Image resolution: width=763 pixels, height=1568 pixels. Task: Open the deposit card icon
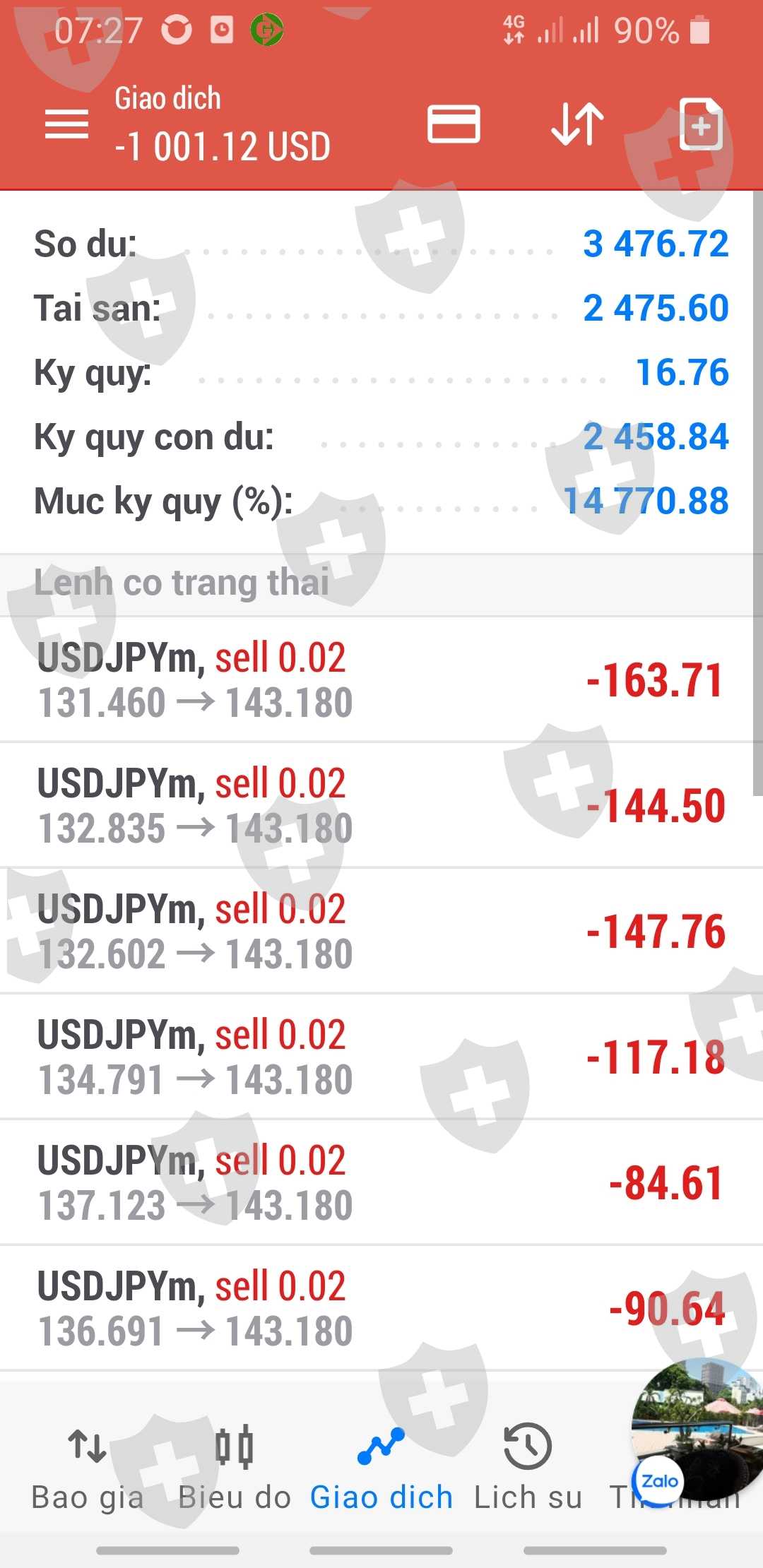point(454,124)
